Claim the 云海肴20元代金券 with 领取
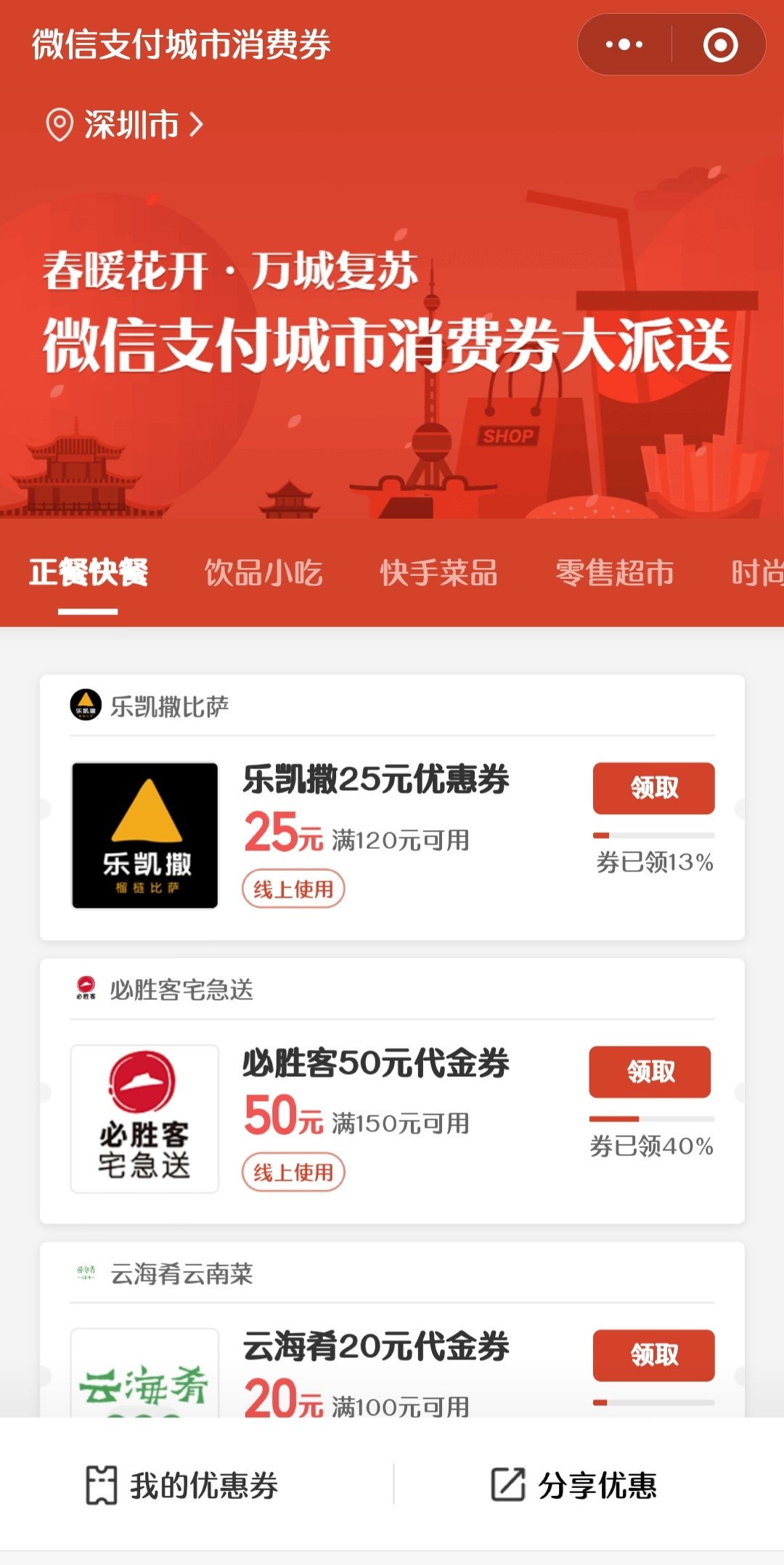 tap(653, 1355)
